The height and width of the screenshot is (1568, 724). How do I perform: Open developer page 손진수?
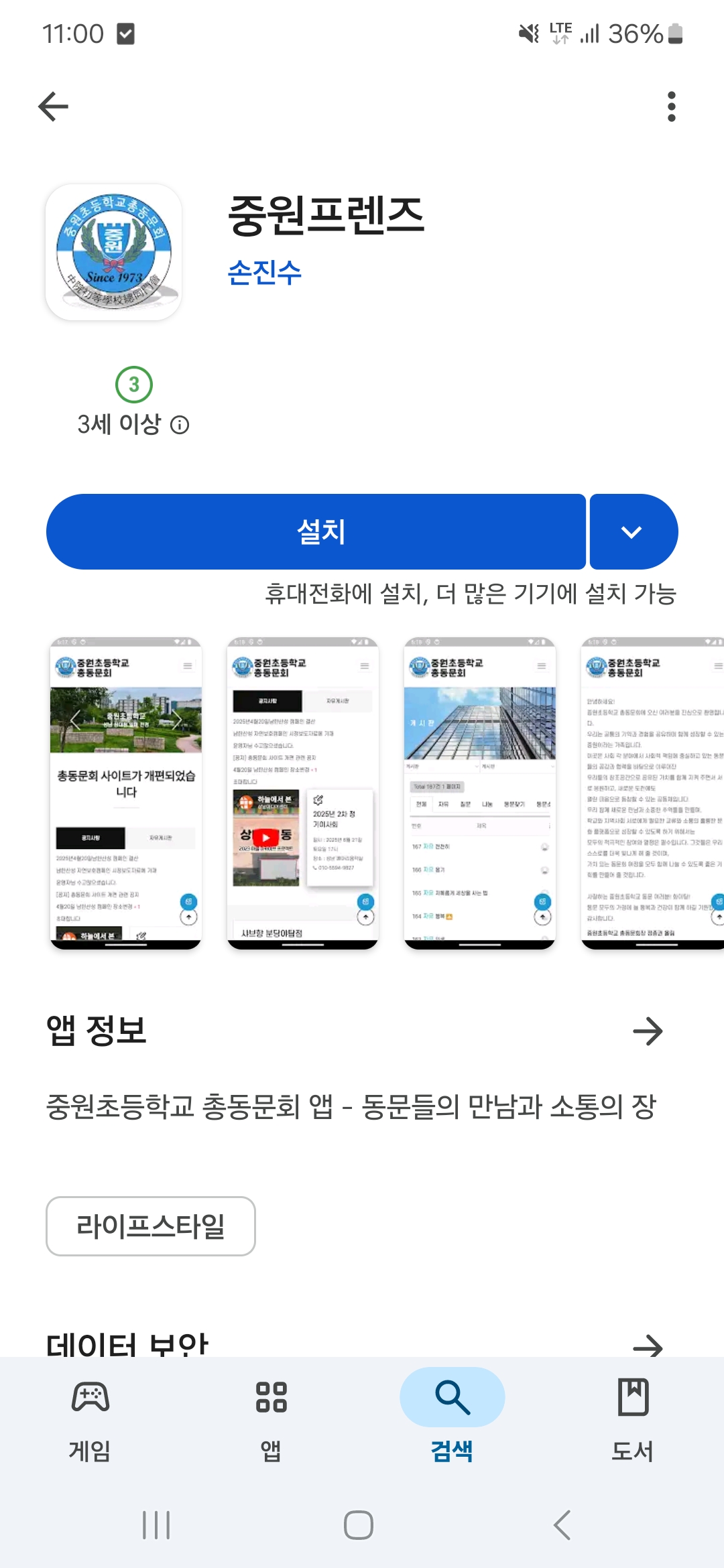[264, 273]
